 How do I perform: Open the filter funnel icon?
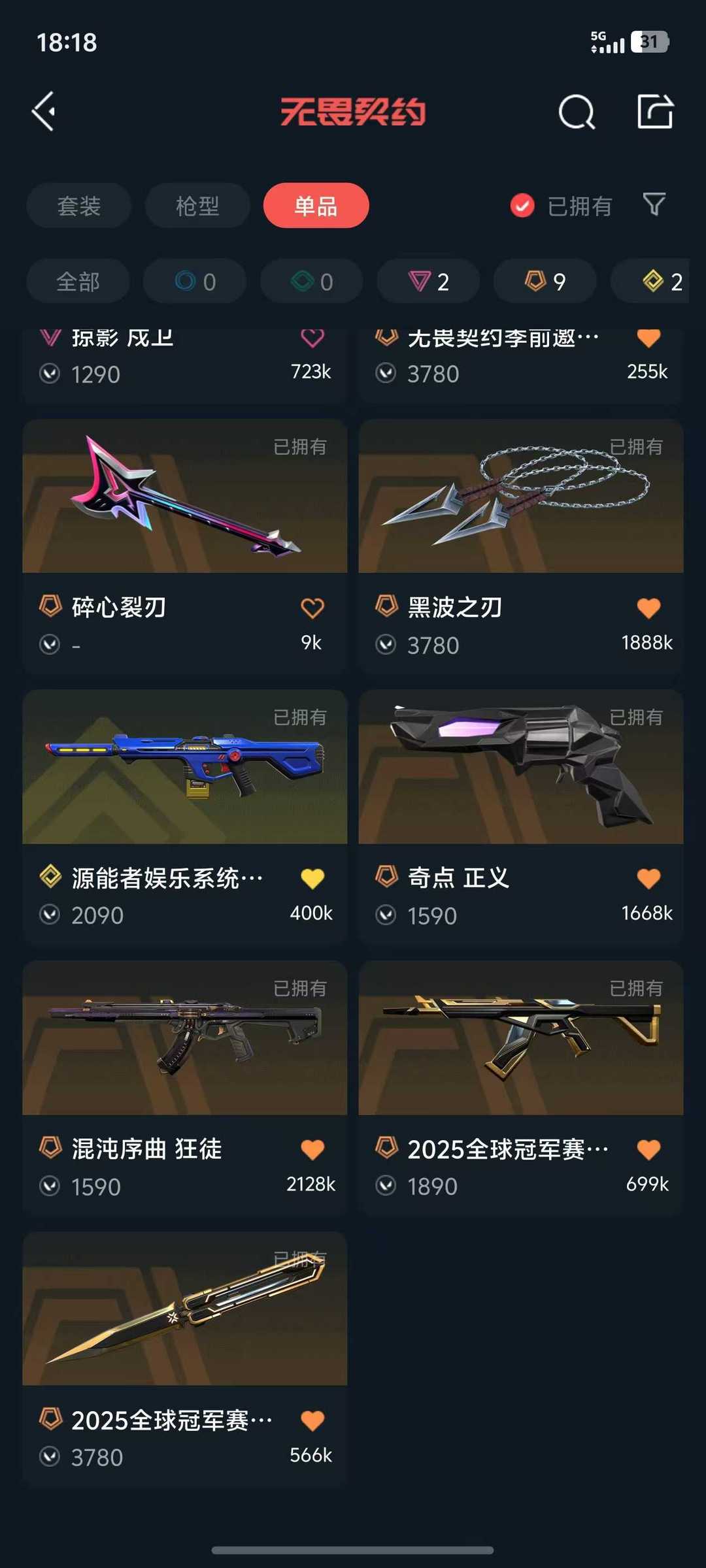click(654, 204)
